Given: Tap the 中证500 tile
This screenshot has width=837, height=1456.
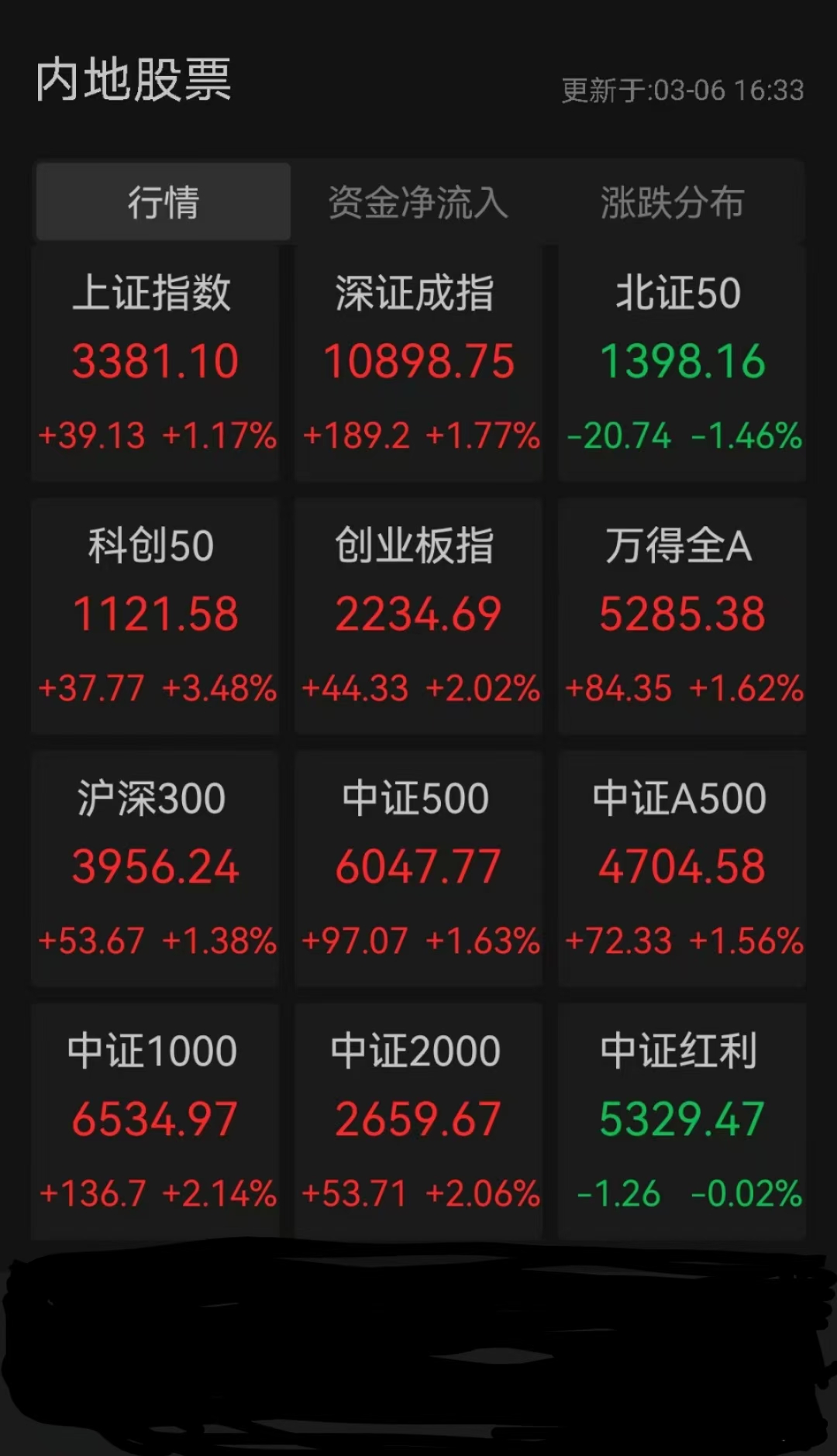Looking at the screenshot, I should 418,866.
